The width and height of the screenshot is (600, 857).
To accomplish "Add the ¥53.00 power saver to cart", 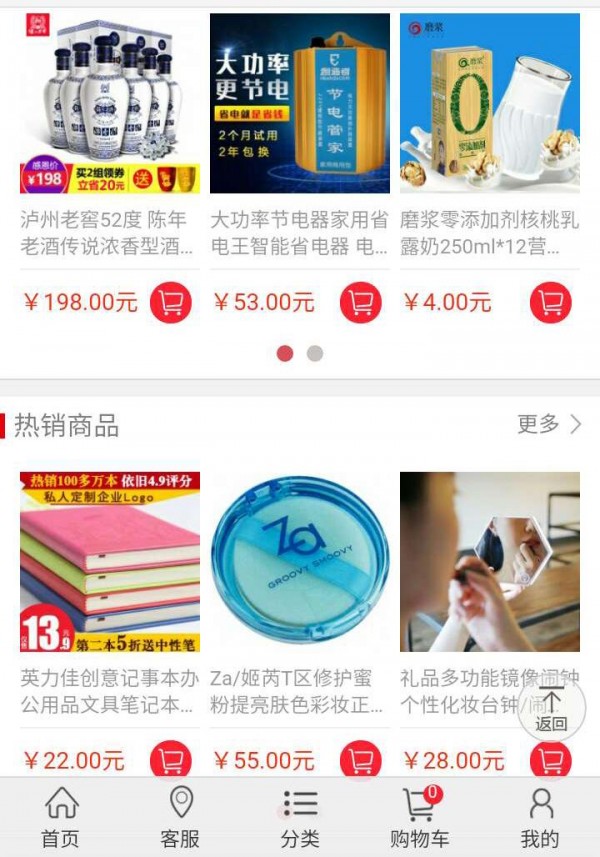I will pyautogui.click(x=360, y=302).
